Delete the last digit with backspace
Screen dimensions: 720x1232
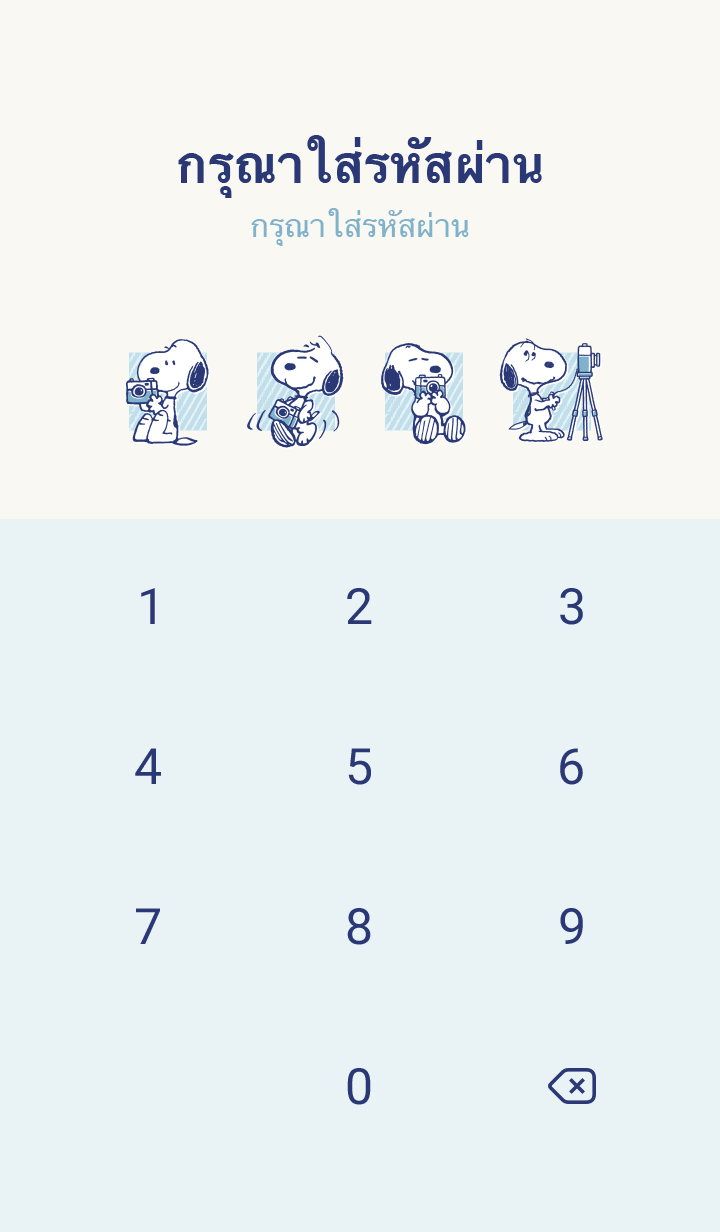[572, 1086]
